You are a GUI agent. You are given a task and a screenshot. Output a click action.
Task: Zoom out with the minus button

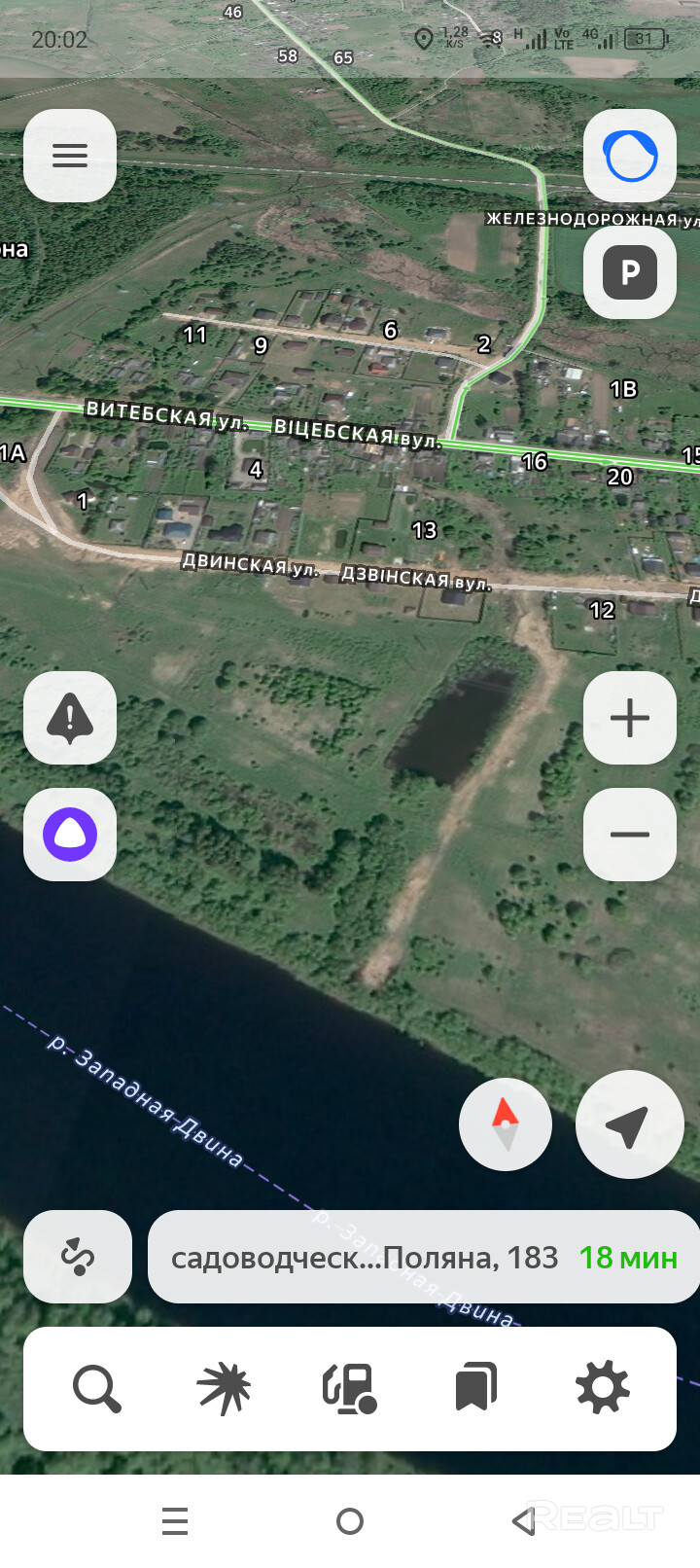point(630,835)
